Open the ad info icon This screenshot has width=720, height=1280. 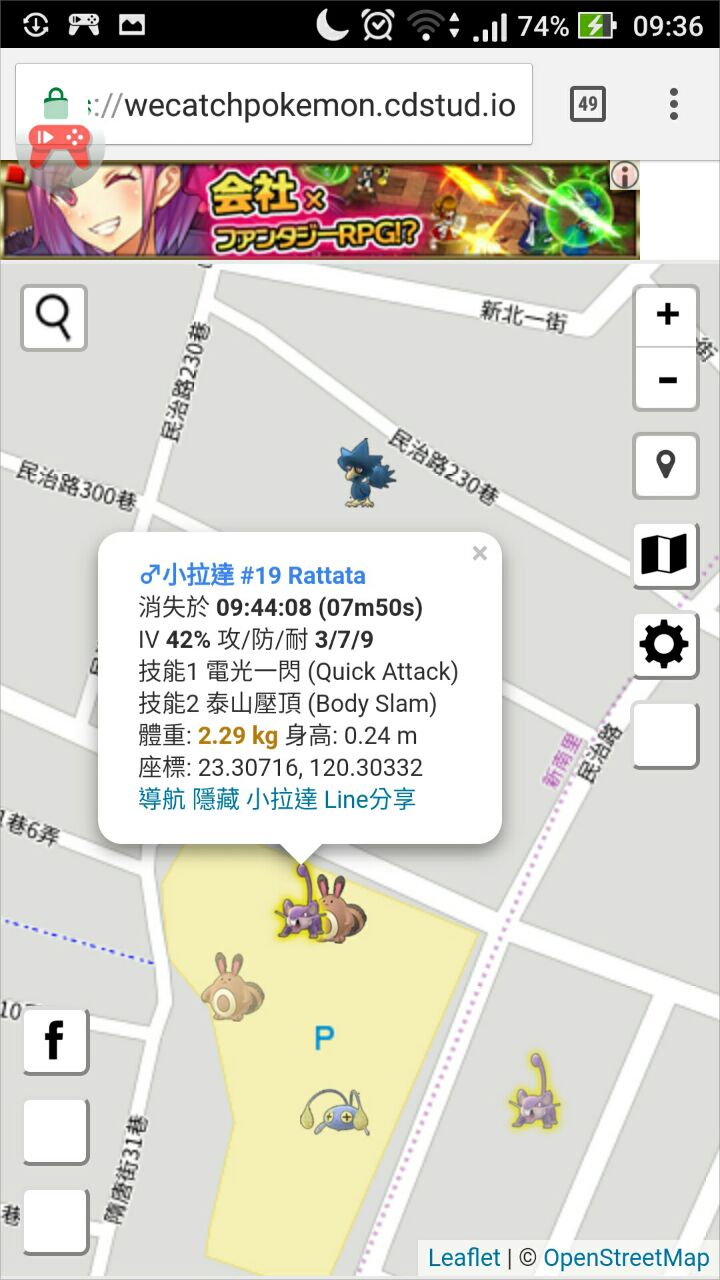(x=625, y=176)
